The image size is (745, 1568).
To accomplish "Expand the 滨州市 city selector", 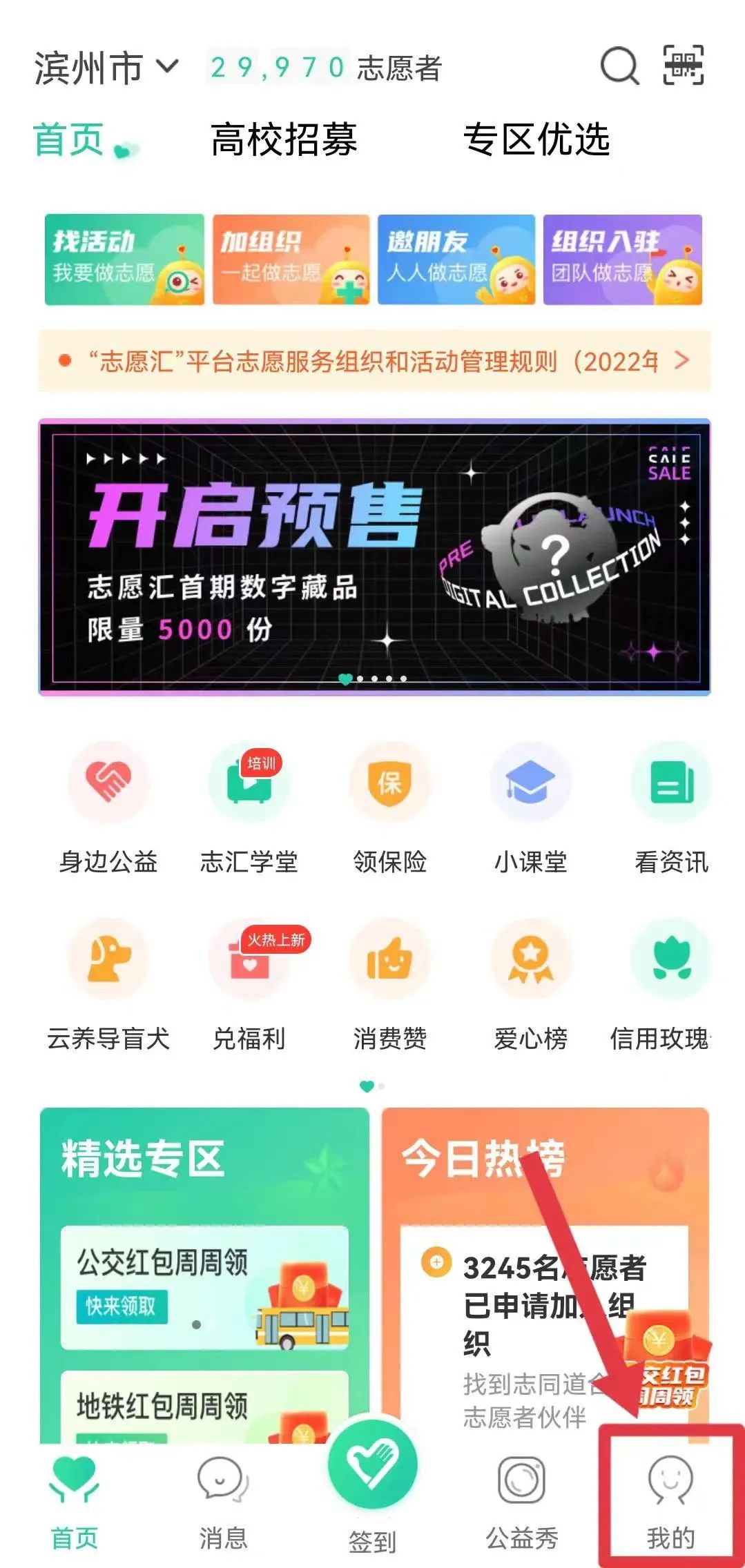I will coord(106,68).
